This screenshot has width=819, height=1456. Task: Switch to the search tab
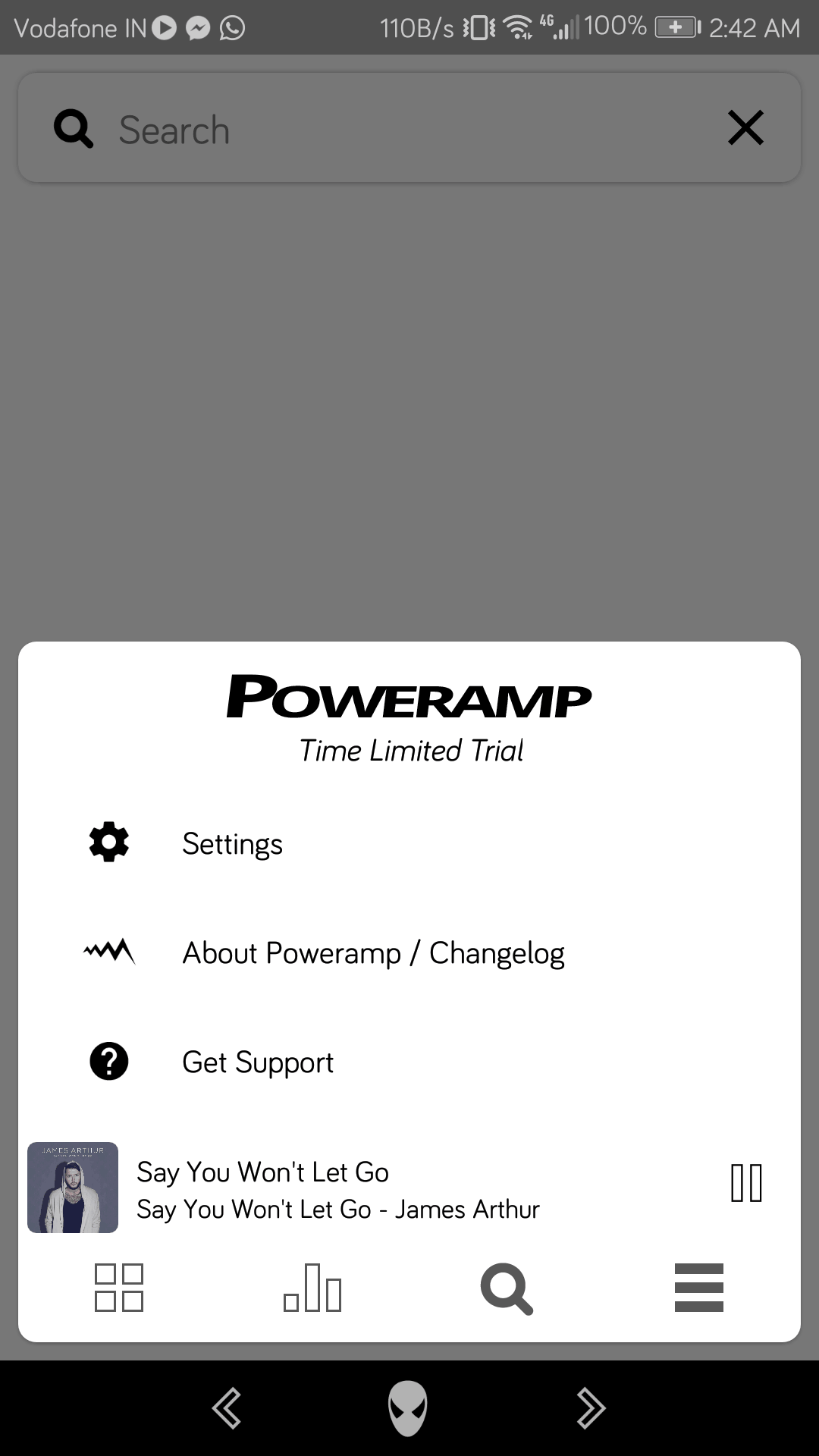(x=507, y=1288)
